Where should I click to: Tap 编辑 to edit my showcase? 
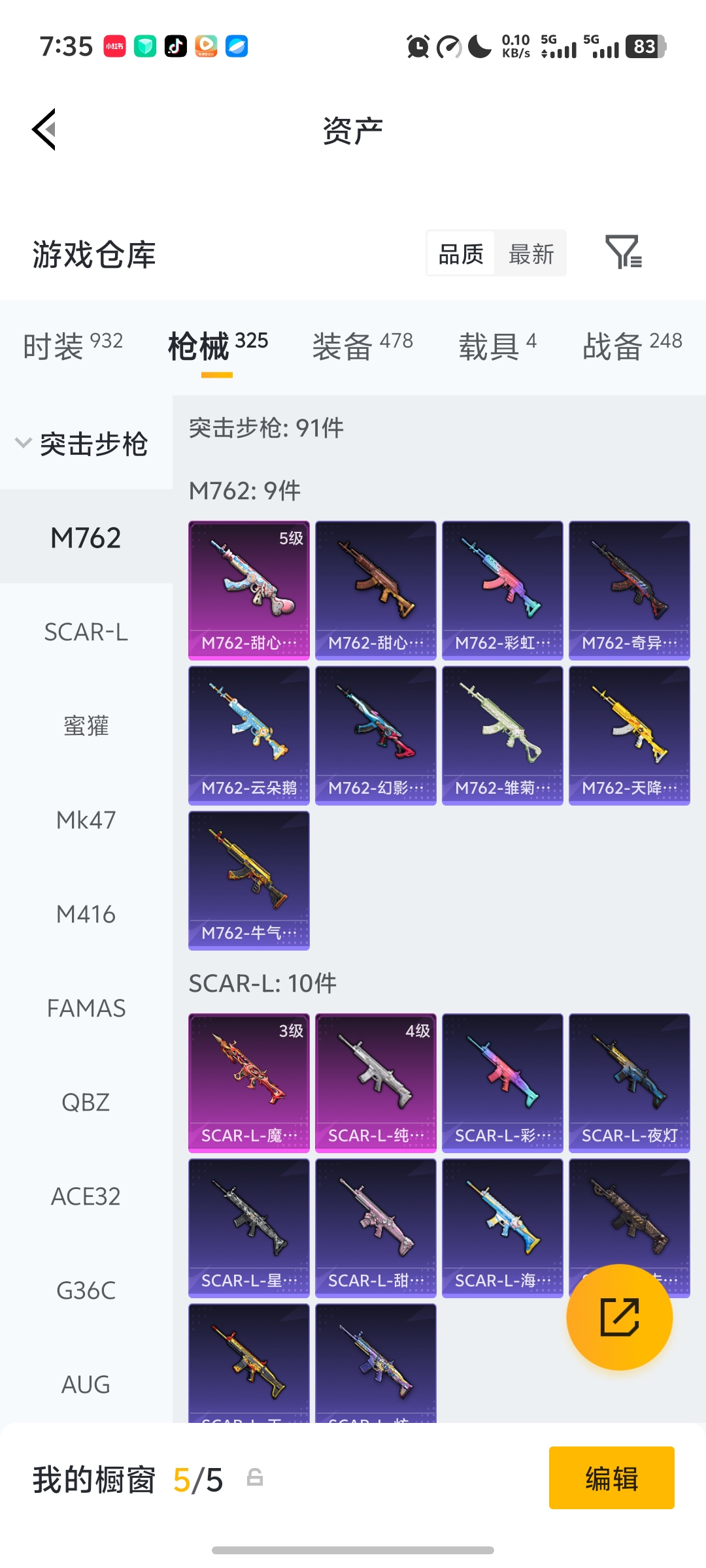tap(611, 1478)
